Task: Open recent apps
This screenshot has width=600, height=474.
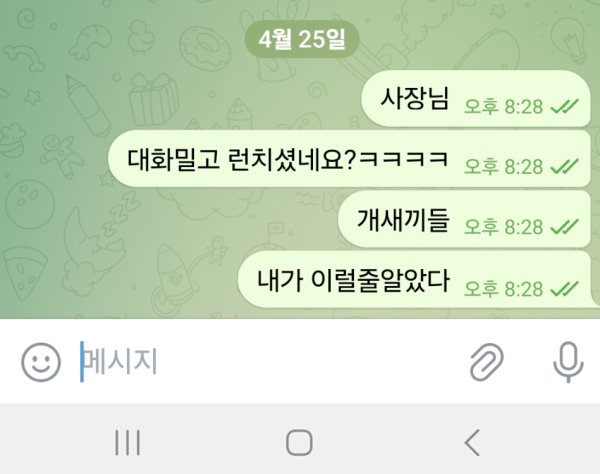Action: tap(127, 442)
